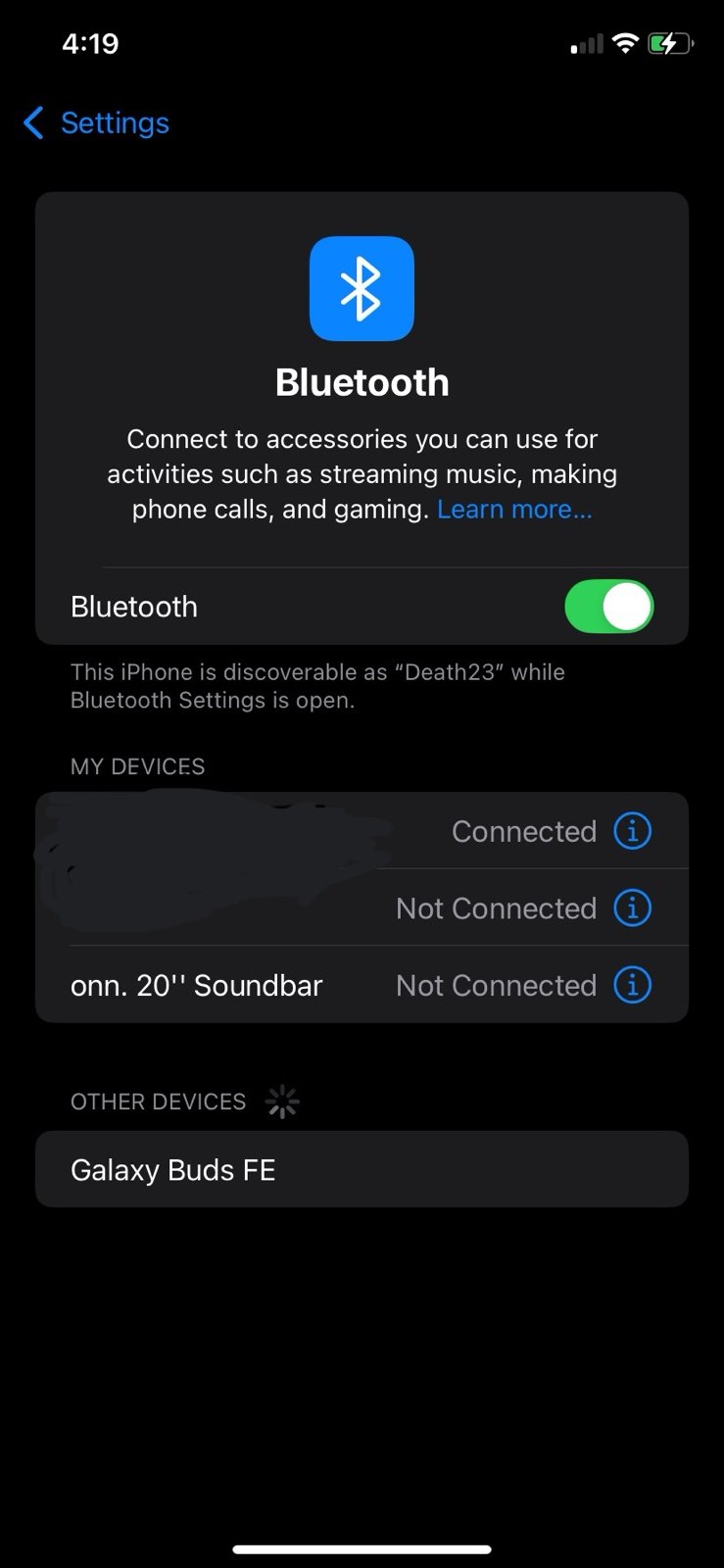
Task: Pair with Galaxy Buds FE
Action: [x=362, y=1169]
